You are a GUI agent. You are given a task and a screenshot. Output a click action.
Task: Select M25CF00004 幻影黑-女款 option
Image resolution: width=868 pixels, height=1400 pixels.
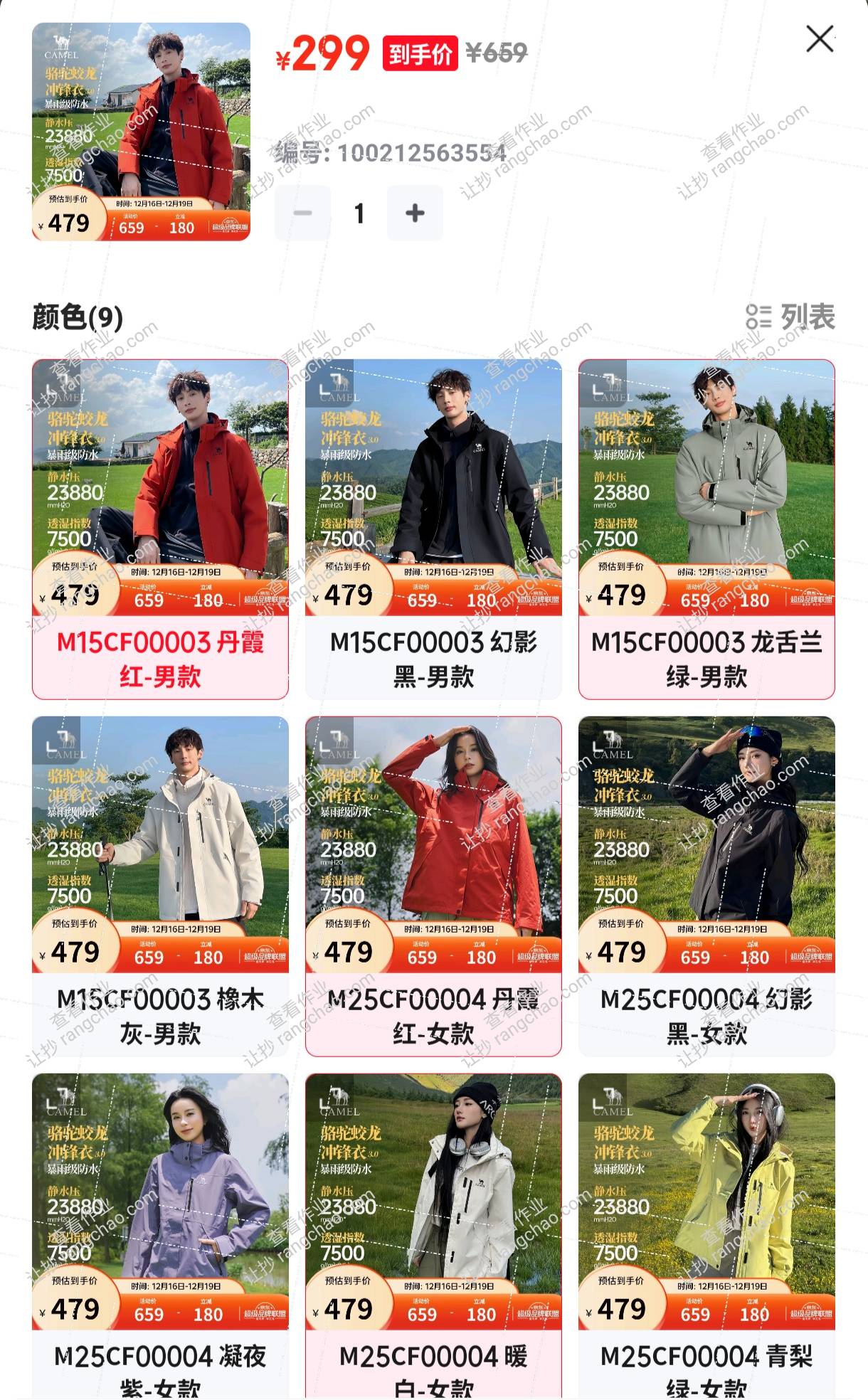click(x=706, y=886)
